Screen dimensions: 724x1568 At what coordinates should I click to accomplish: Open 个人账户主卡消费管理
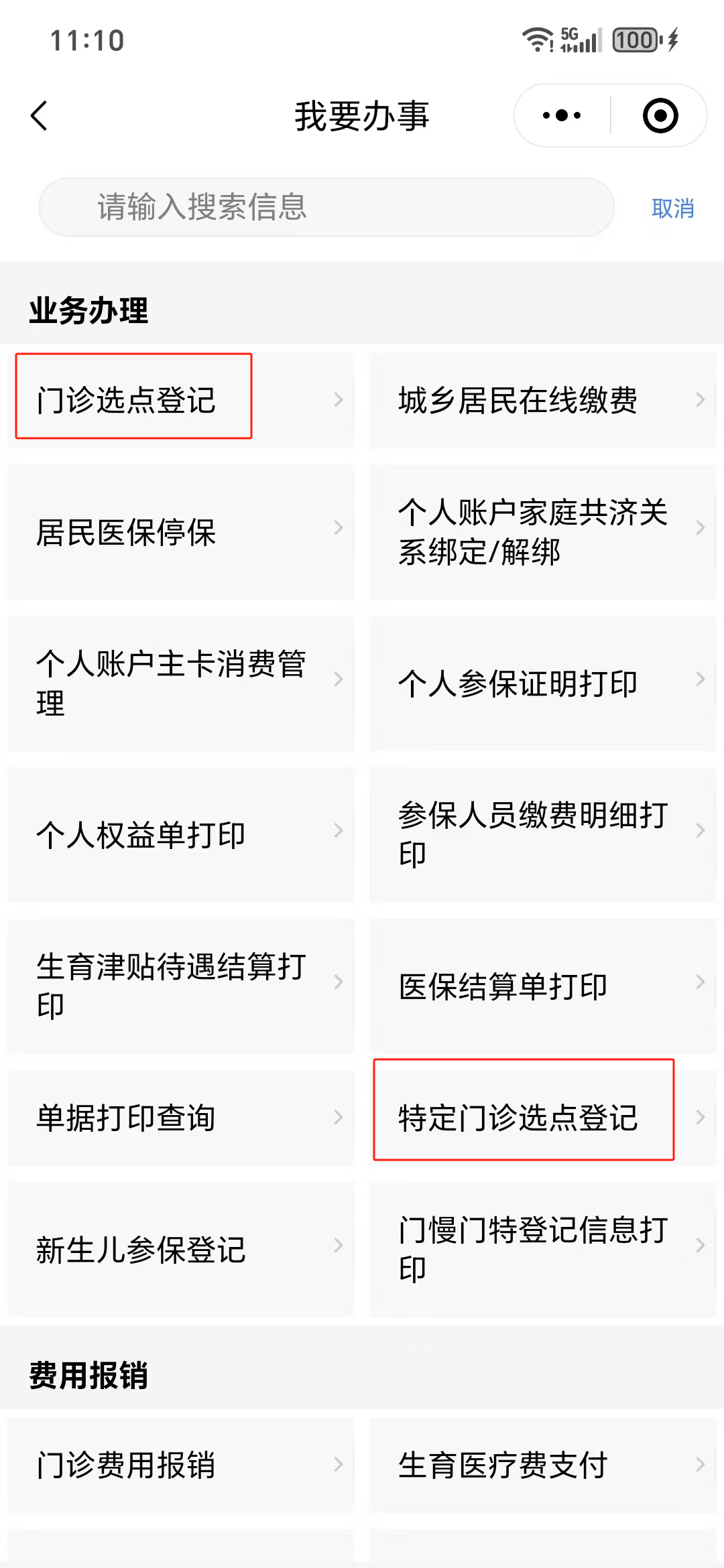coord(180,683)
